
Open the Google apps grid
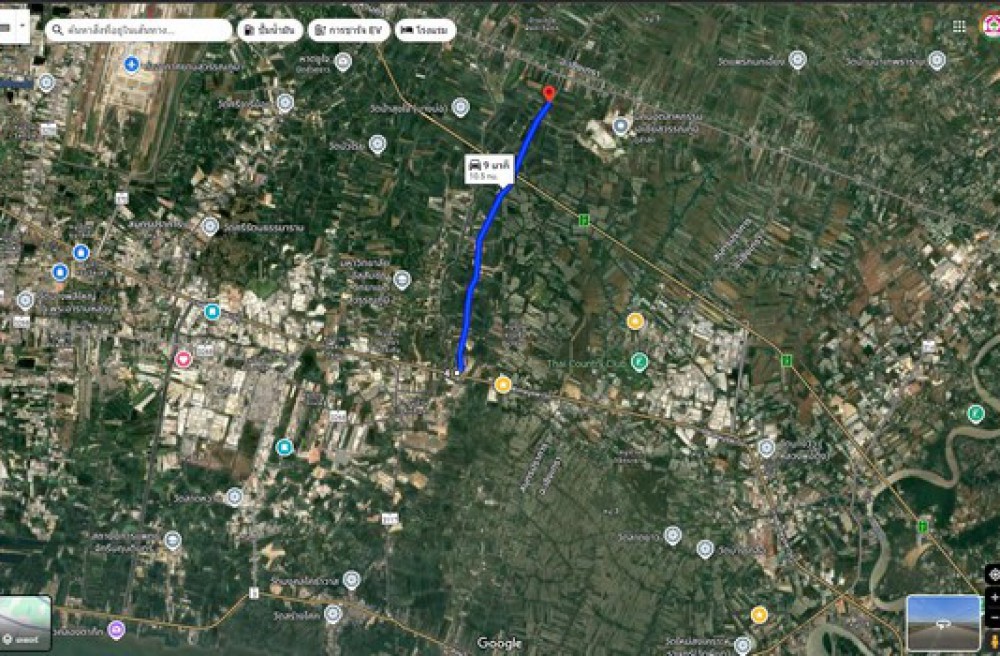pos(959,27)
